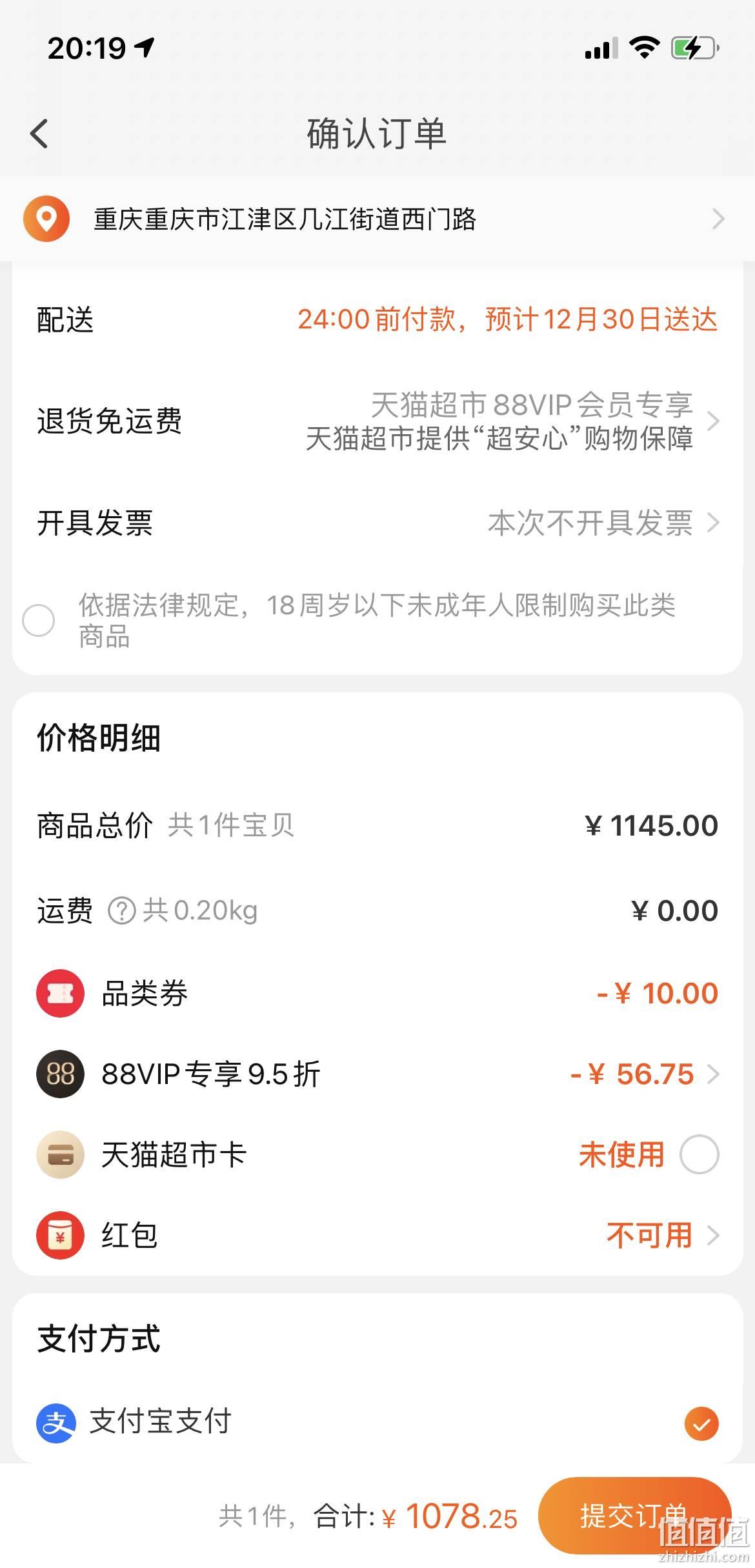Submit the order with 提交订单

[x=634, y=1516]
